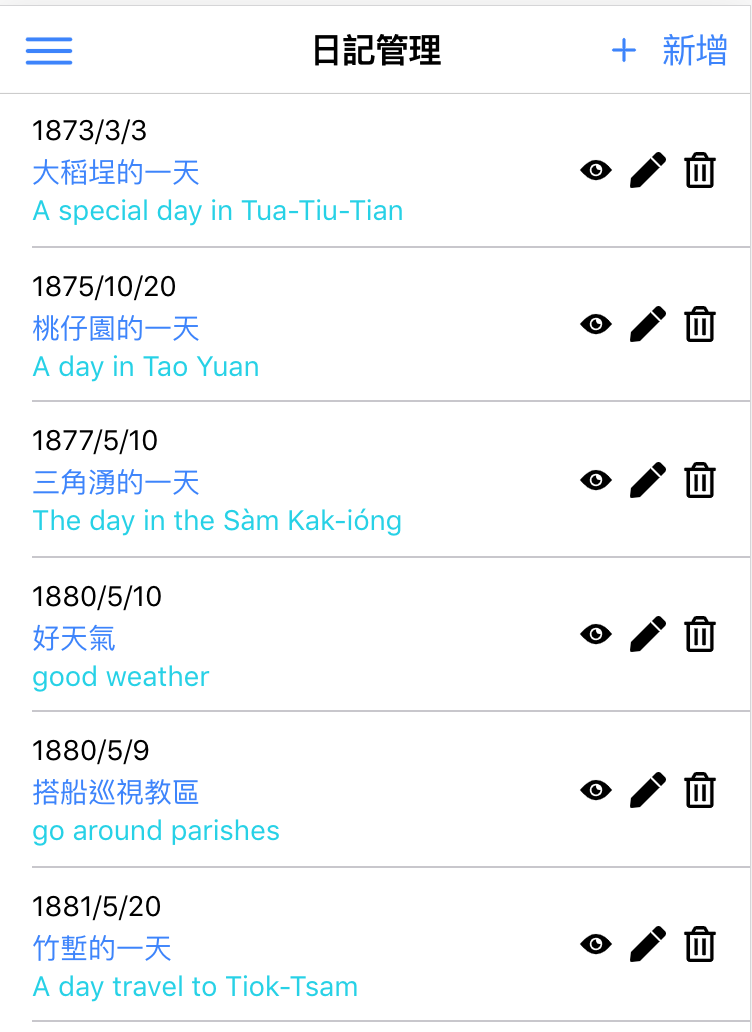Viewport: 752px width, 1032px height.
Task: Delete the 大稻埕的一天 diary entry
Action: [x=700, y=171]
